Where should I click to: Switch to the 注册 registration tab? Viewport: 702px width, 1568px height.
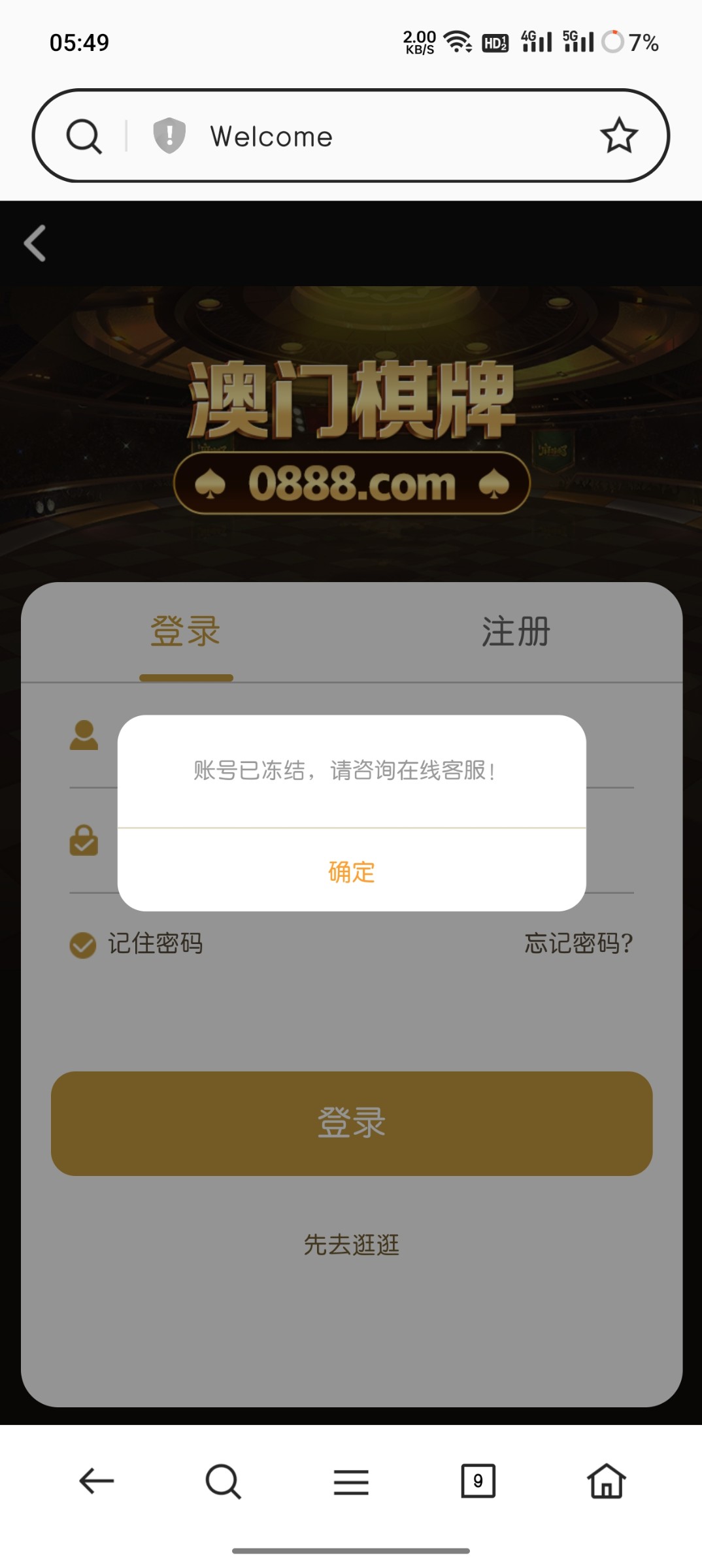tap(516, 632)
